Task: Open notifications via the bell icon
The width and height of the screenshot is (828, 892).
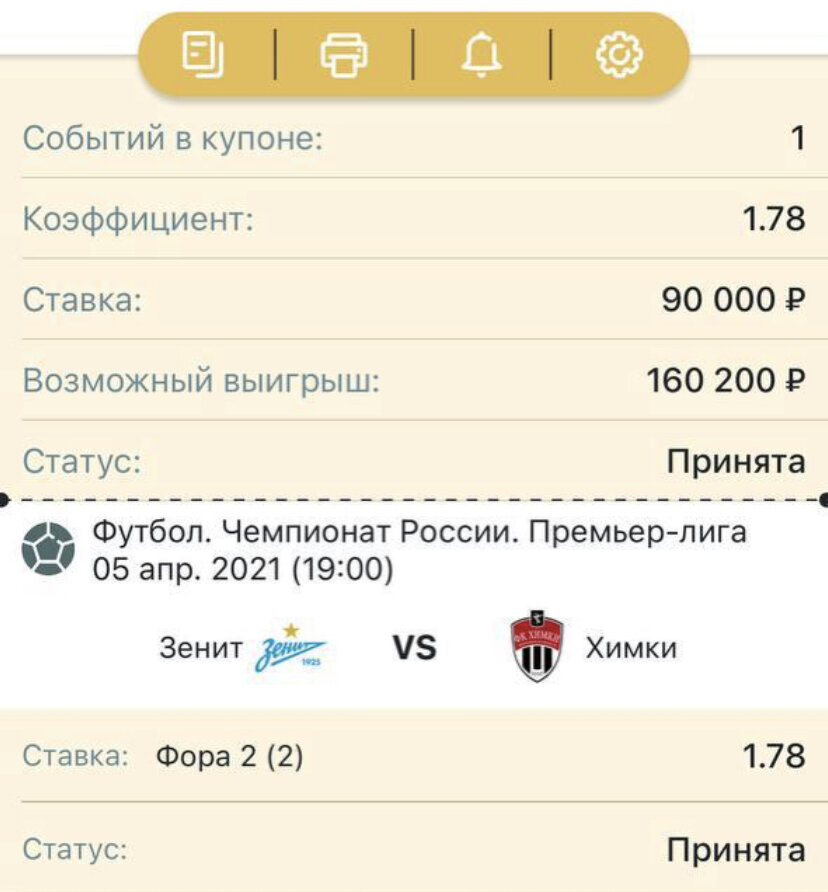Action: pyautogui.click(x=481, y=55)
